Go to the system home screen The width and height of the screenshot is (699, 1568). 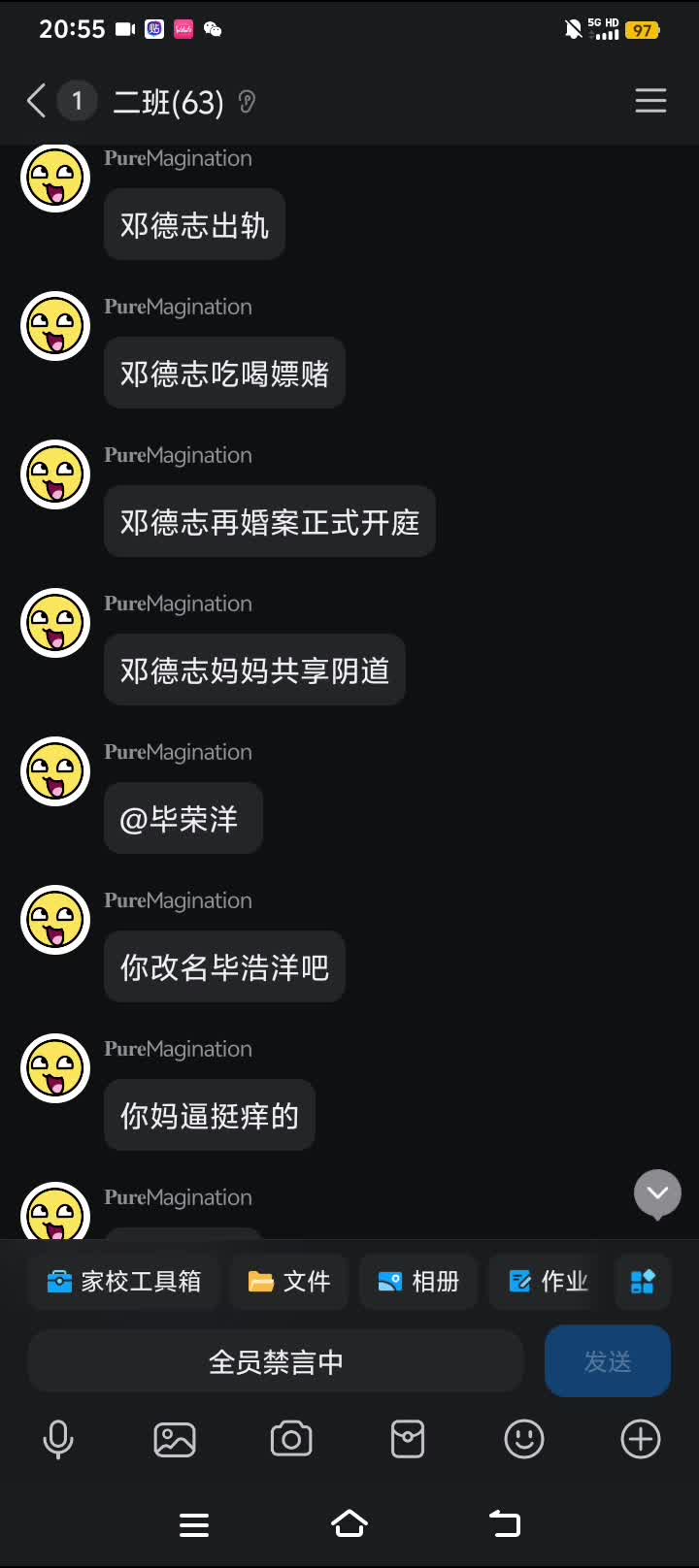coord(349,1524)
